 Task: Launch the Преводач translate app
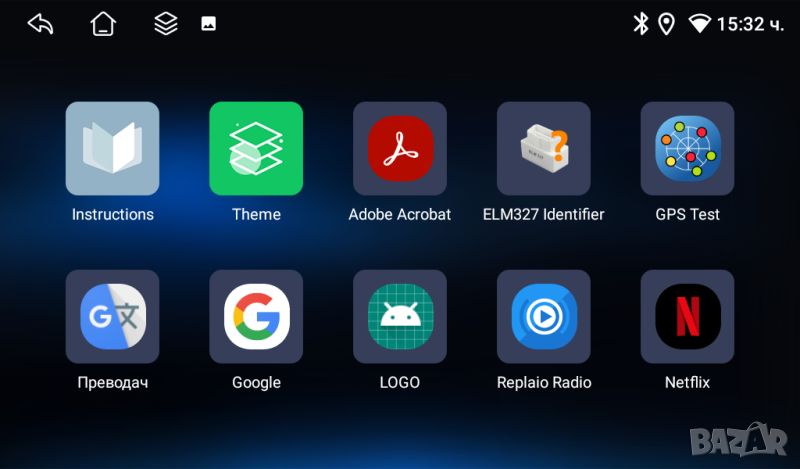(112, 316)
